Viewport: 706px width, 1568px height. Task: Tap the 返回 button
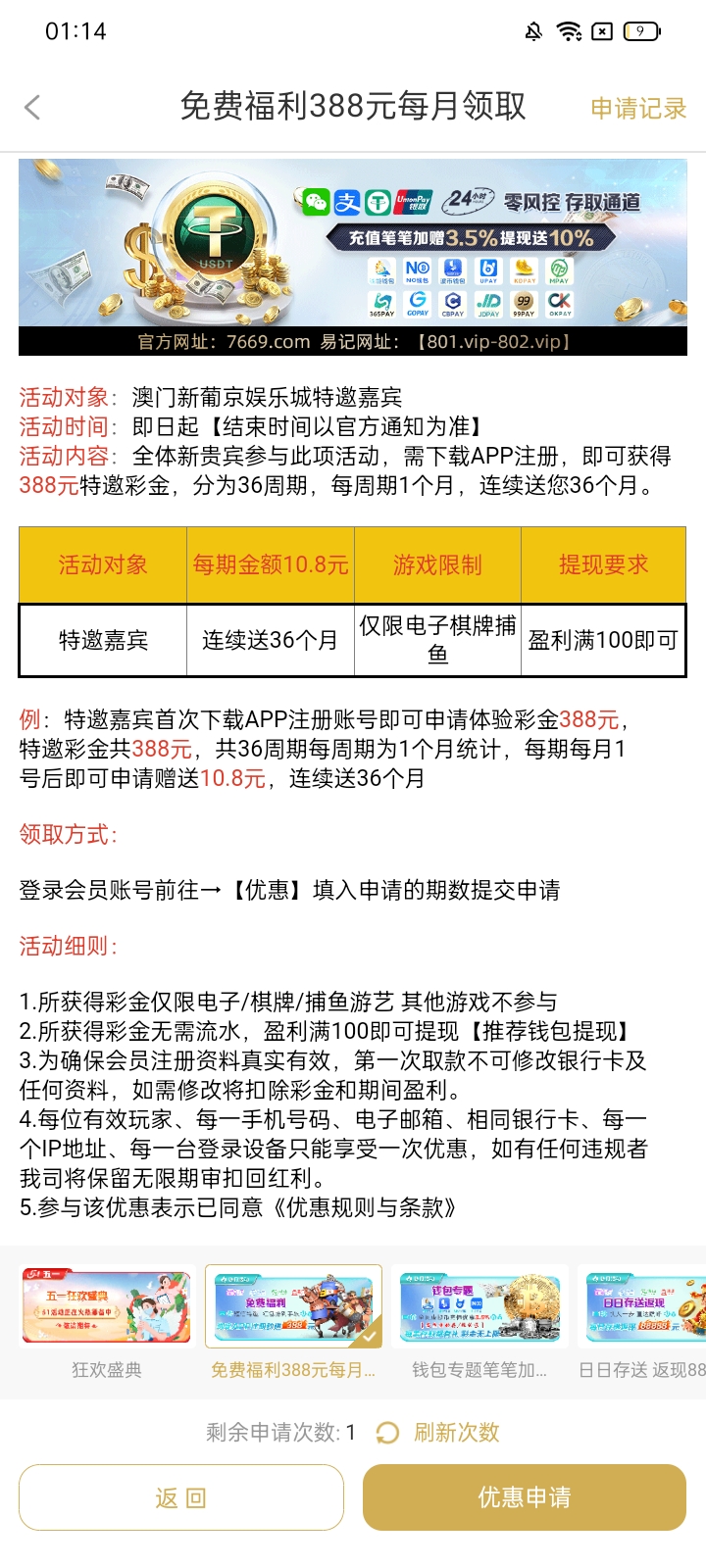tap(181, 1497)
